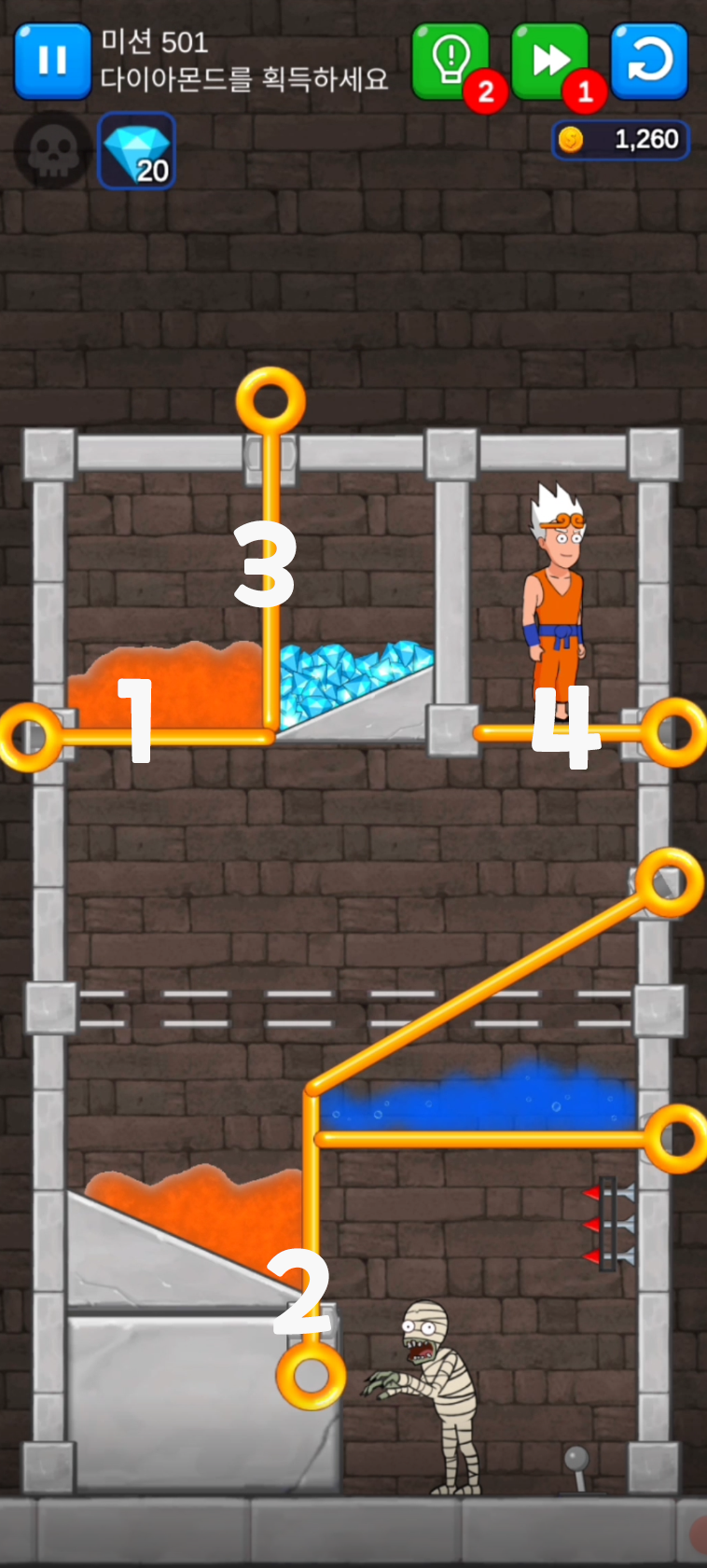
Task: Tap the ring of the pin holding the water
Action: (677, 1138)
